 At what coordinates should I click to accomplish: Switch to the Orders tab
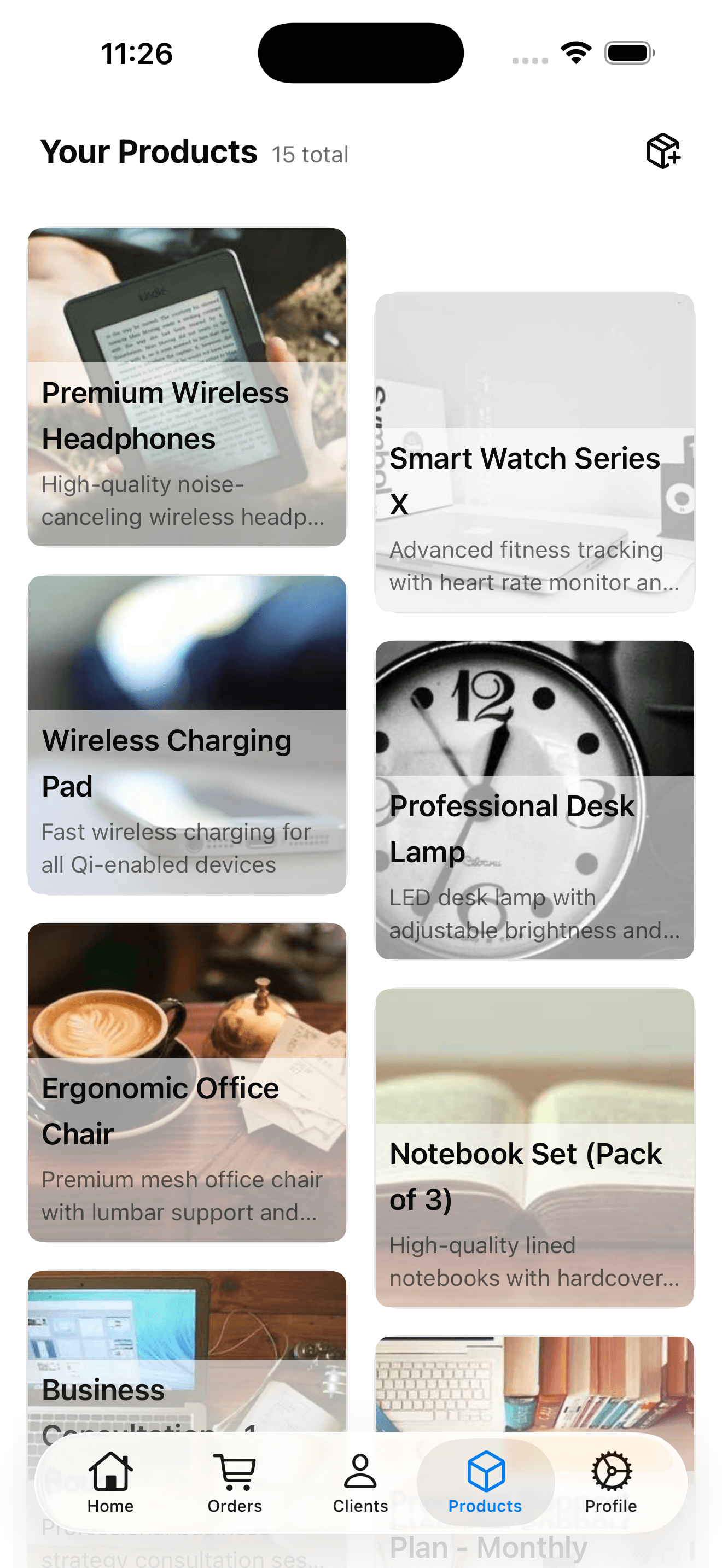click(x=234, y=1506)
